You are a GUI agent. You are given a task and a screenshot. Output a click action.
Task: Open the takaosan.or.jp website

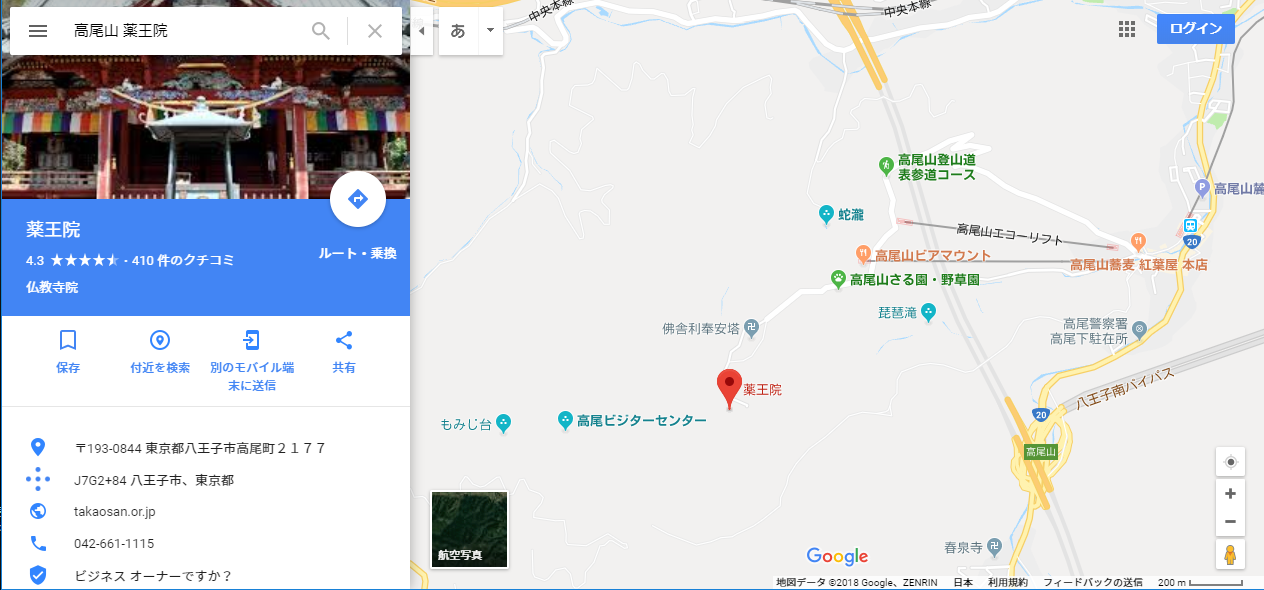point(115,512)
